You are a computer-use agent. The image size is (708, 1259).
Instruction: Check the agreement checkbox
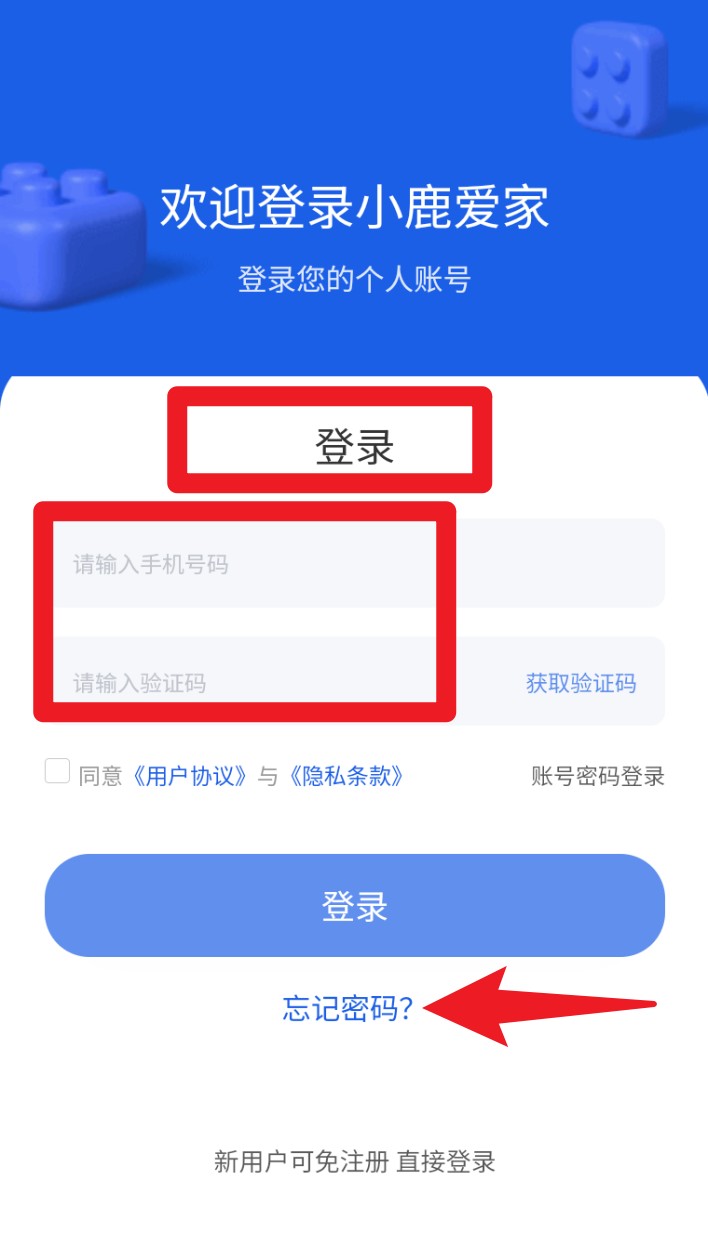pos(57,771)
